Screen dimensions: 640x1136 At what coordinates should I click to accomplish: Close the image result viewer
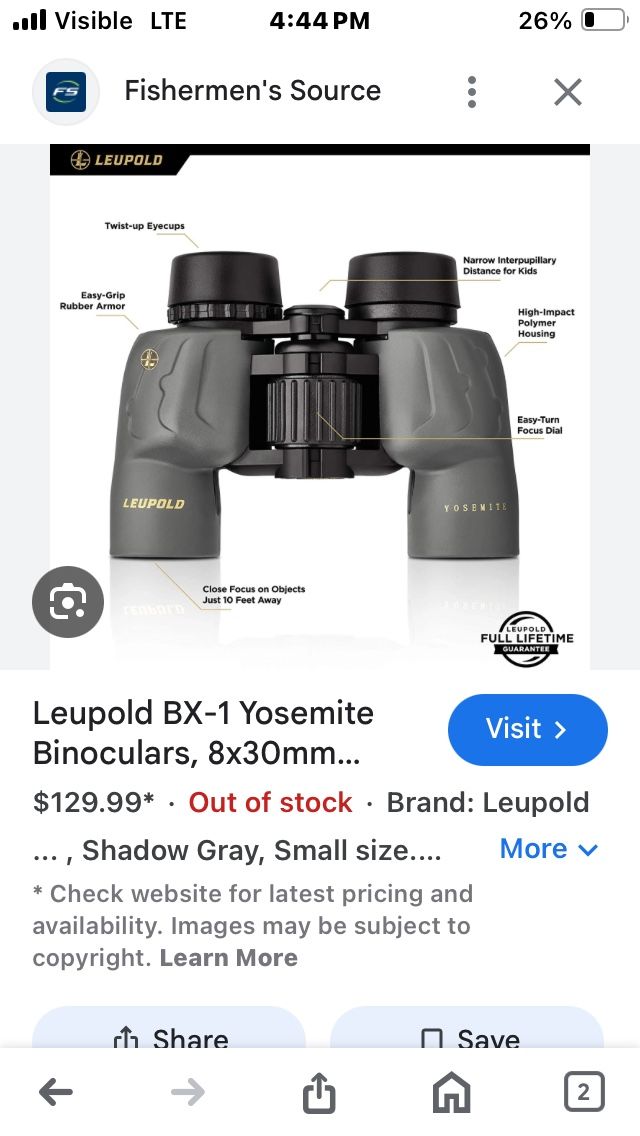(567, 92)
